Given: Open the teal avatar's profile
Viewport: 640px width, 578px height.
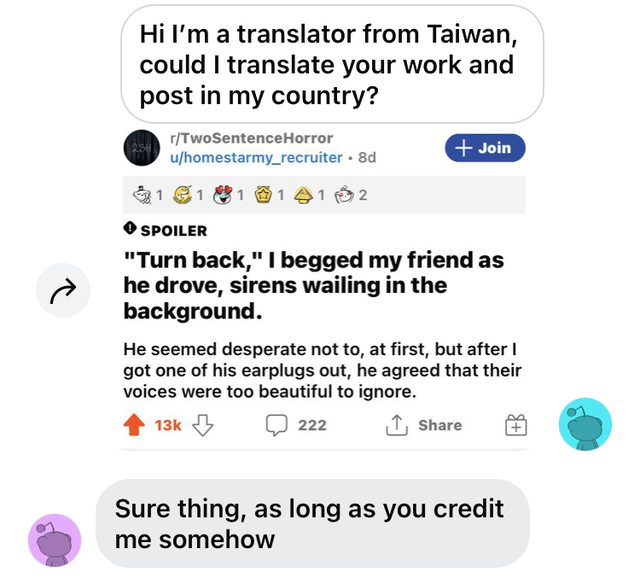Looking at the screenshot, I should coord(585,424).
